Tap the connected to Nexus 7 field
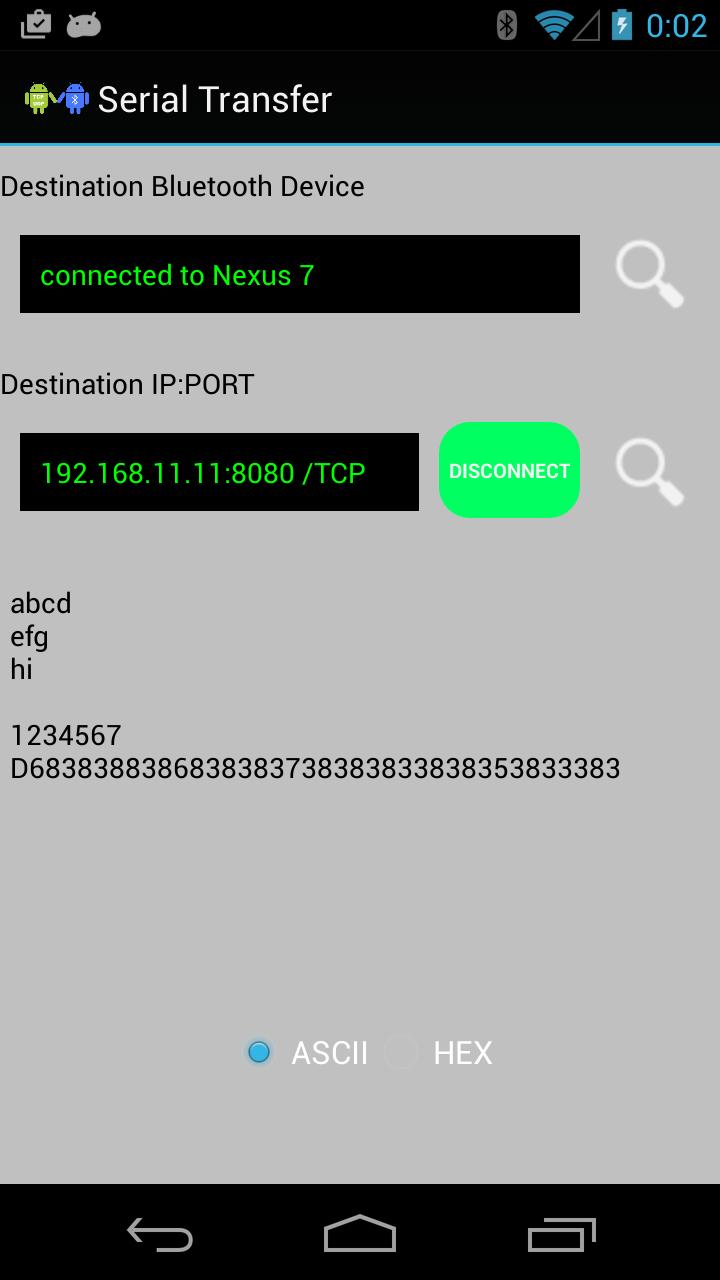 [299, 274]
